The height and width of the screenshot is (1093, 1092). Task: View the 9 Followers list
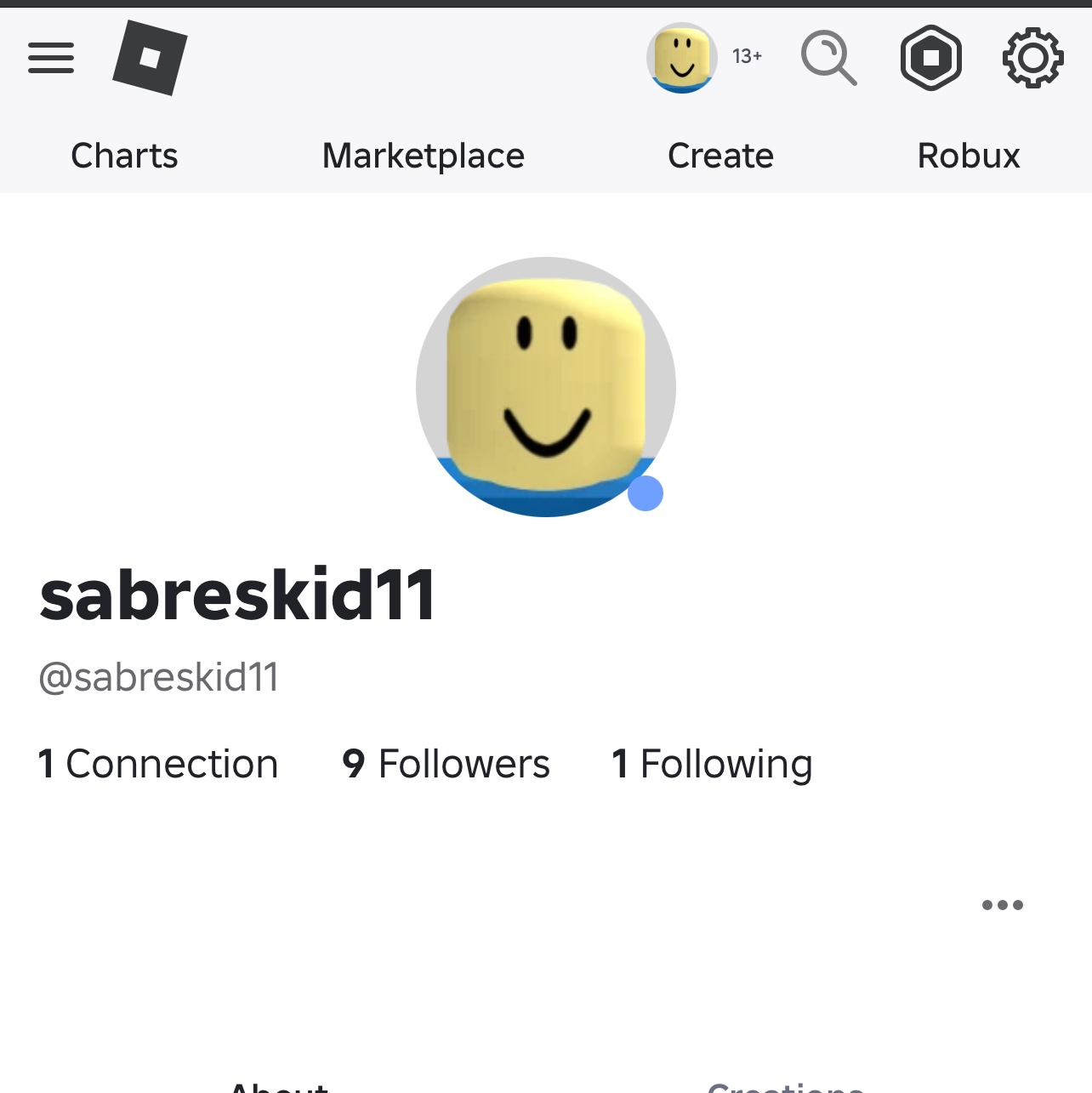click(x=446, y=764)
